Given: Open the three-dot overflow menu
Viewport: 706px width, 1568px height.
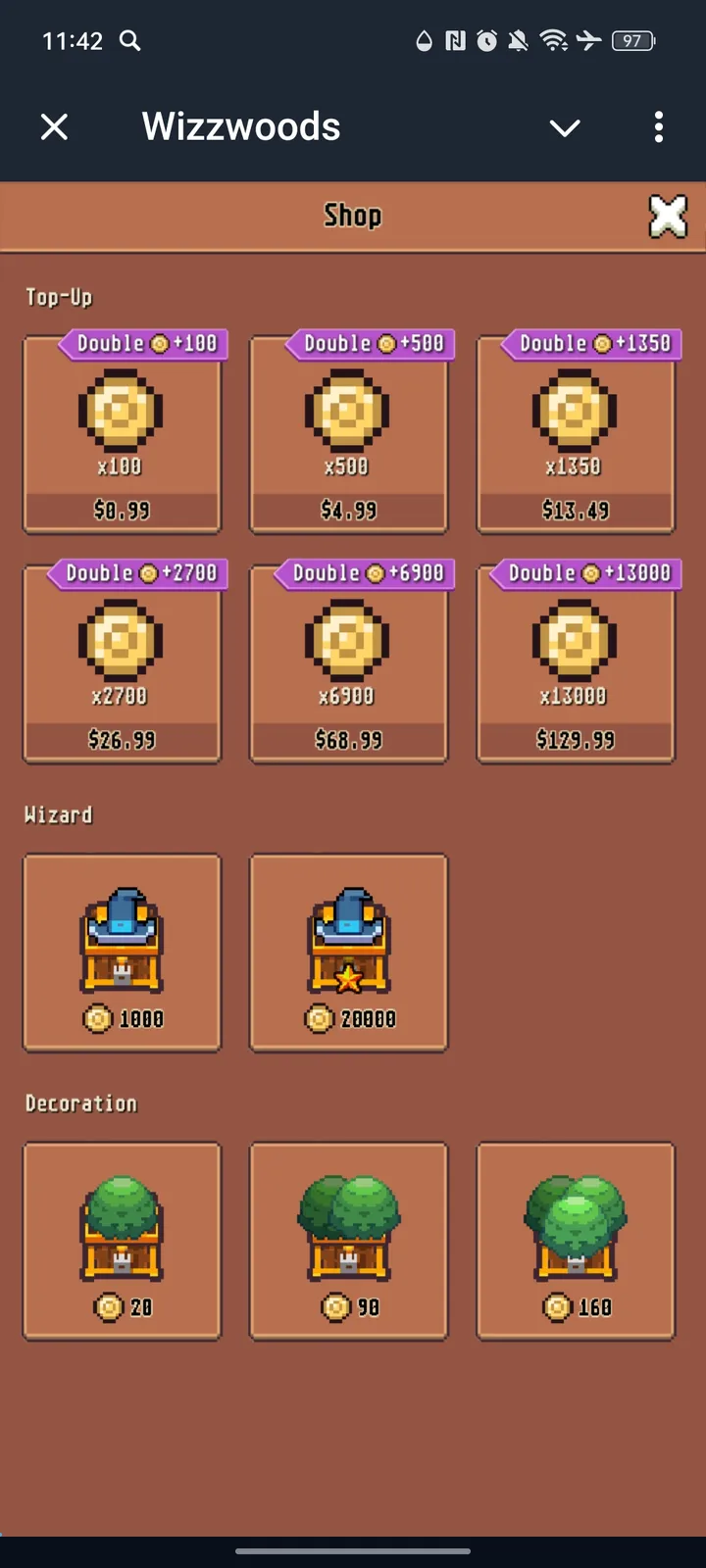Looking at the screenshot, I should pyautogui.click(x=658, y=126).
